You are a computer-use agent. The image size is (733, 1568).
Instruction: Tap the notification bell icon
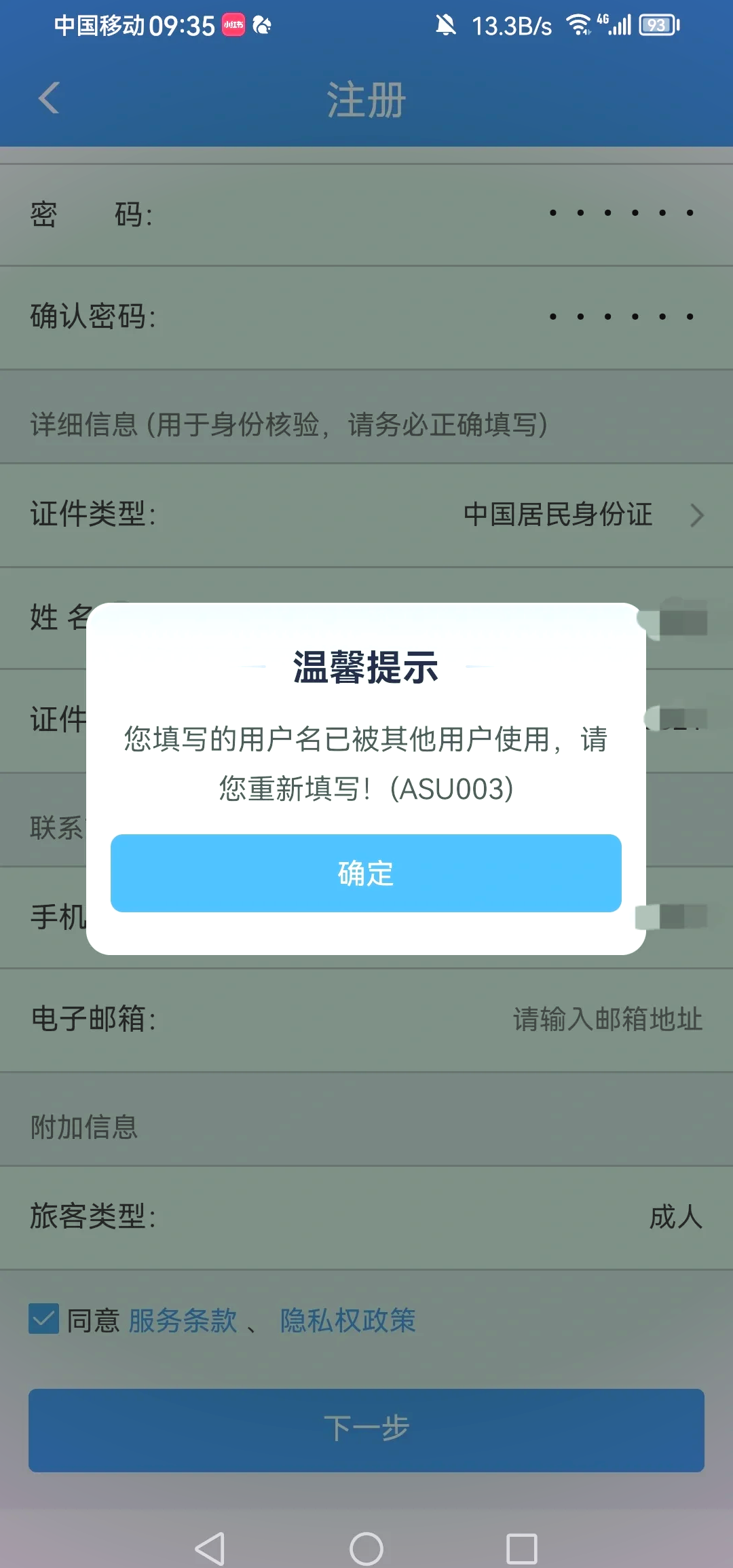pos(445,24)
